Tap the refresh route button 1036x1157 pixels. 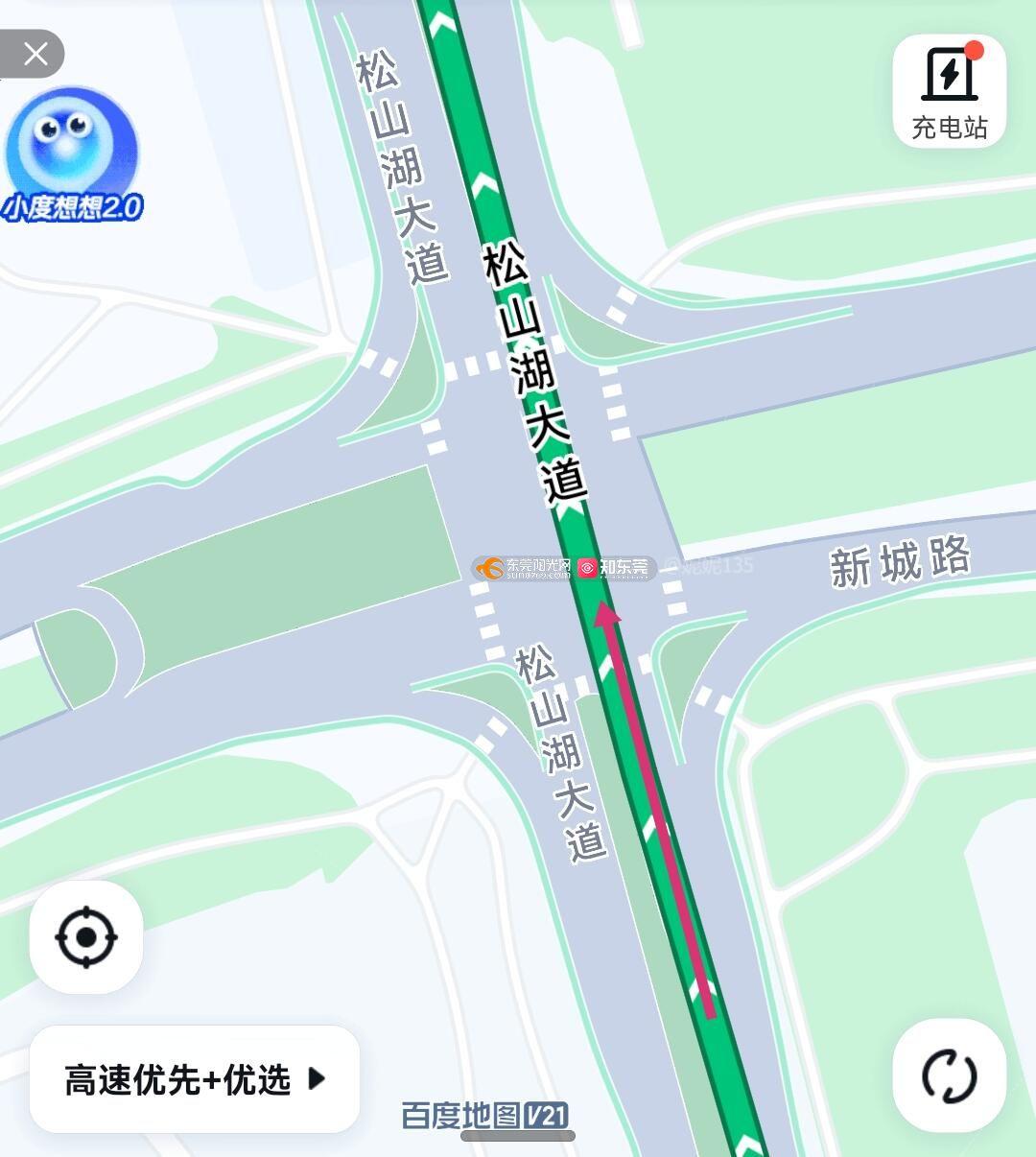(x=949, y=1075)
